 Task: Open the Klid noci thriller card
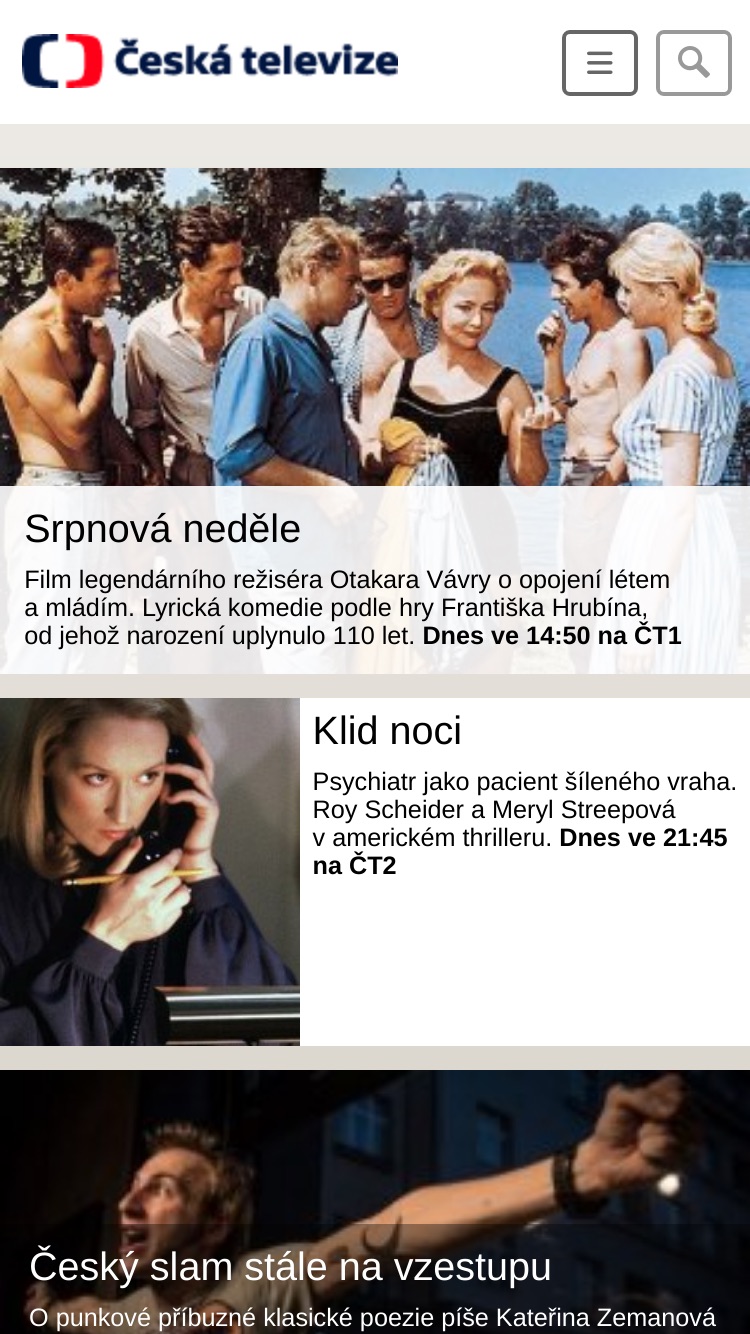[x=375, y=872]
